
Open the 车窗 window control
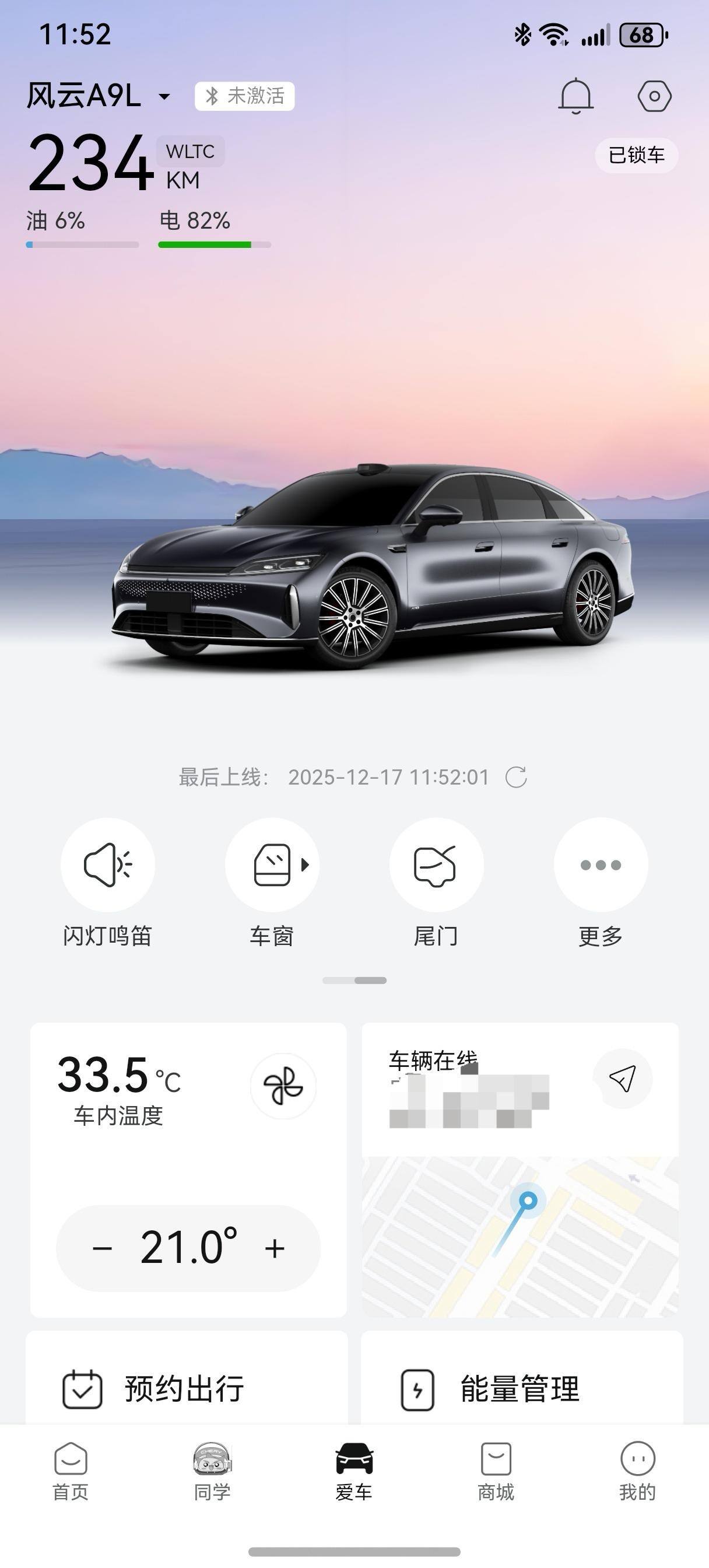tap(272, 864)
